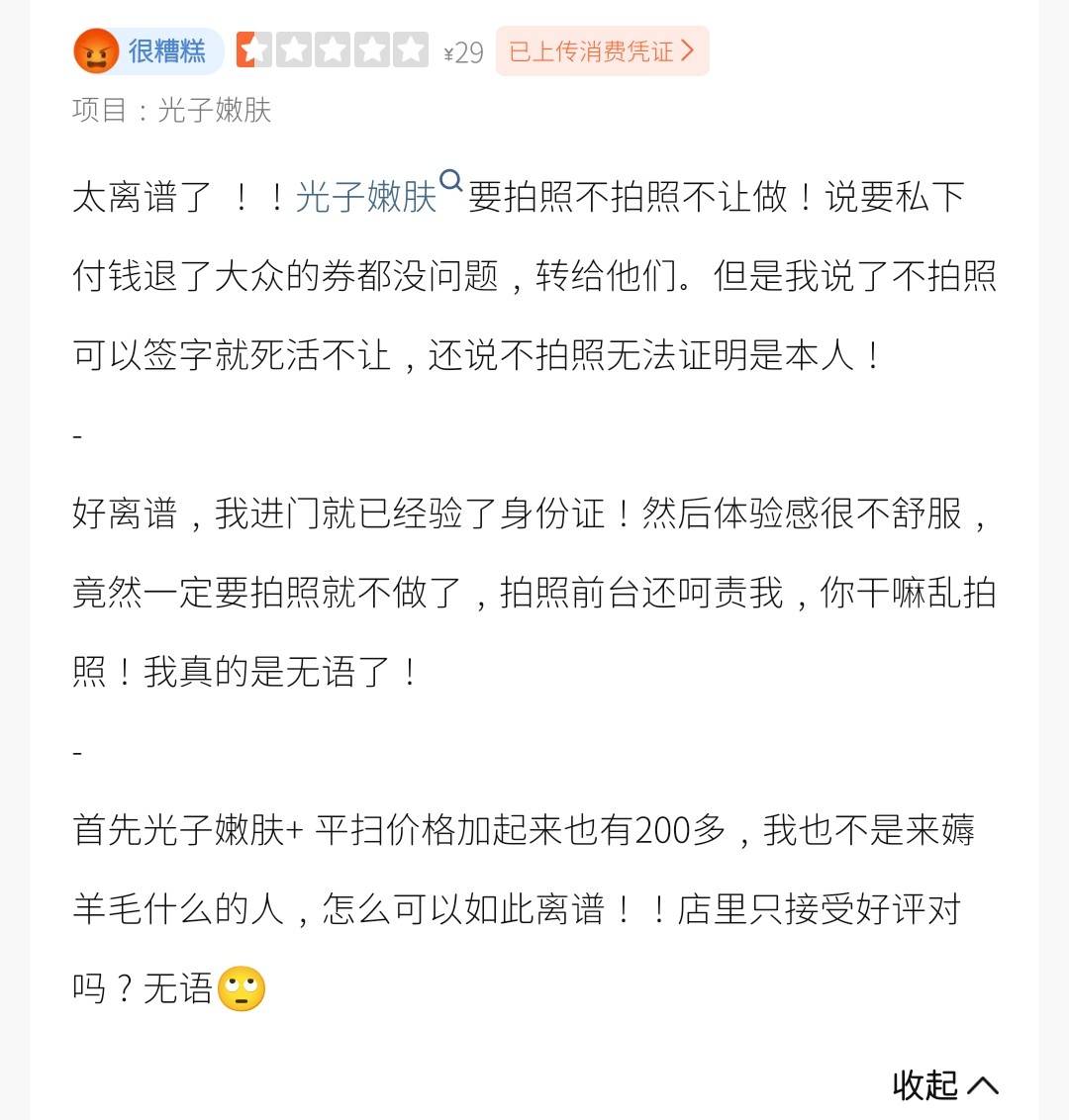Open the 已上传消费凭证 proof link
The image size is (1069, 1120).
[602, 51]
